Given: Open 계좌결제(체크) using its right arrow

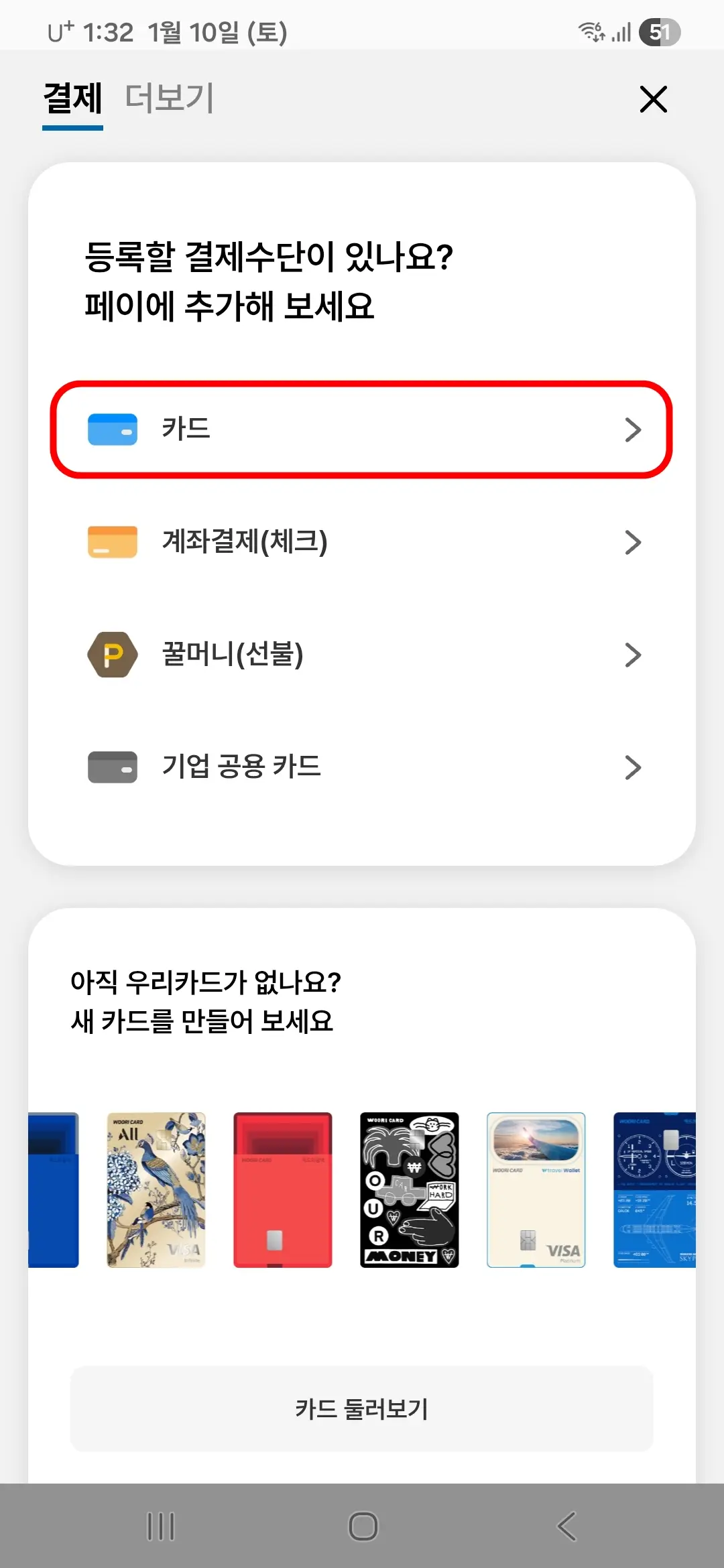Looking at the screenshot, I should click(633, 542).
